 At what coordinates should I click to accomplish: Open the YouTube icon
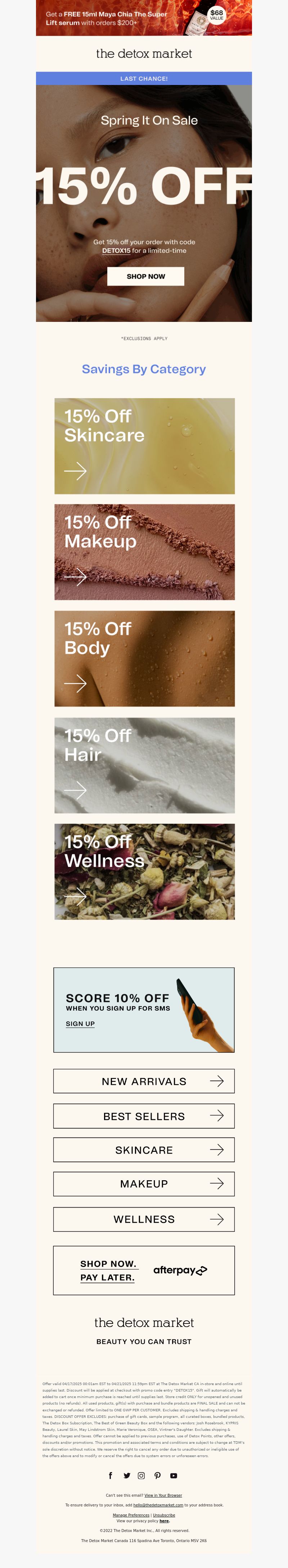coord(174,1475)
